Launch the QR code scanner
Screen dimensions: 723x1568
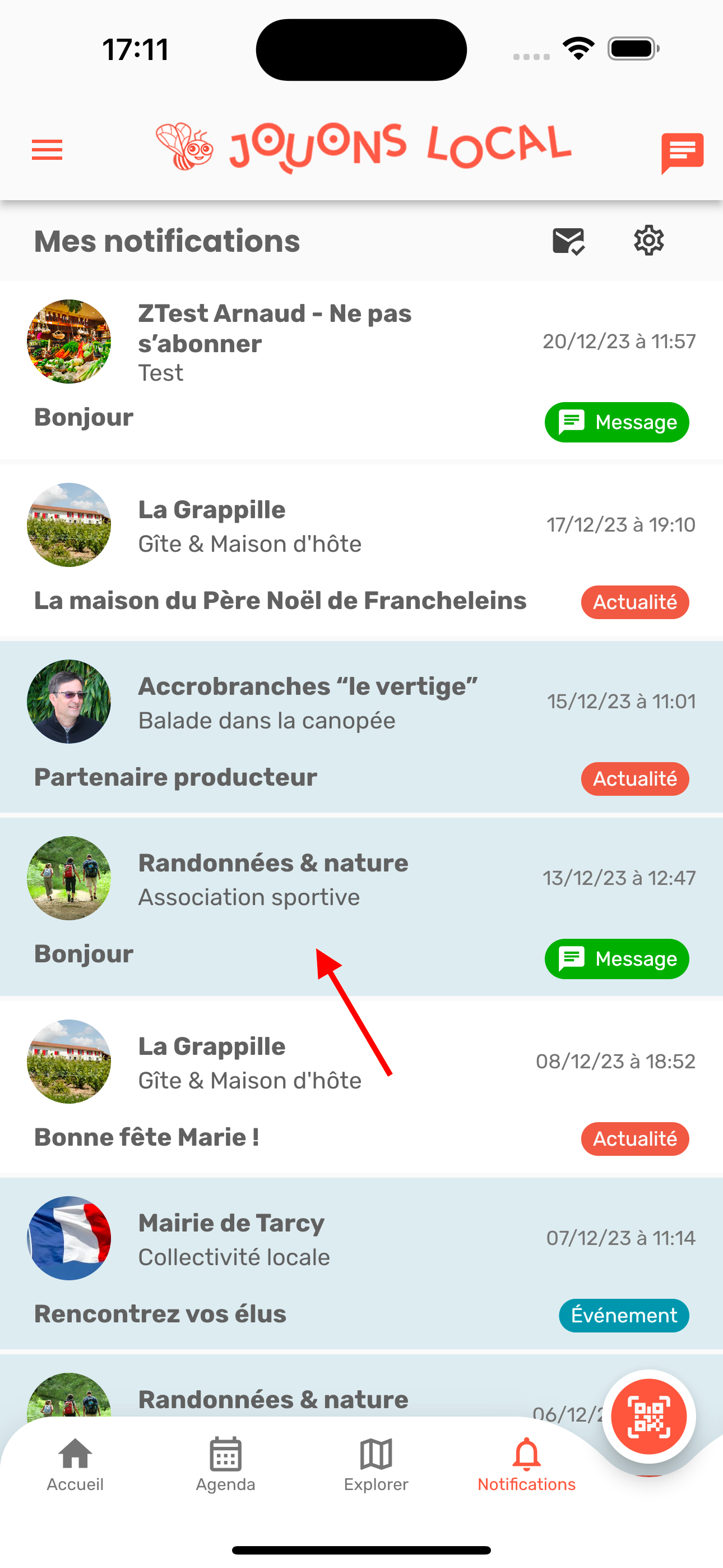click(x=649, y=1417)
